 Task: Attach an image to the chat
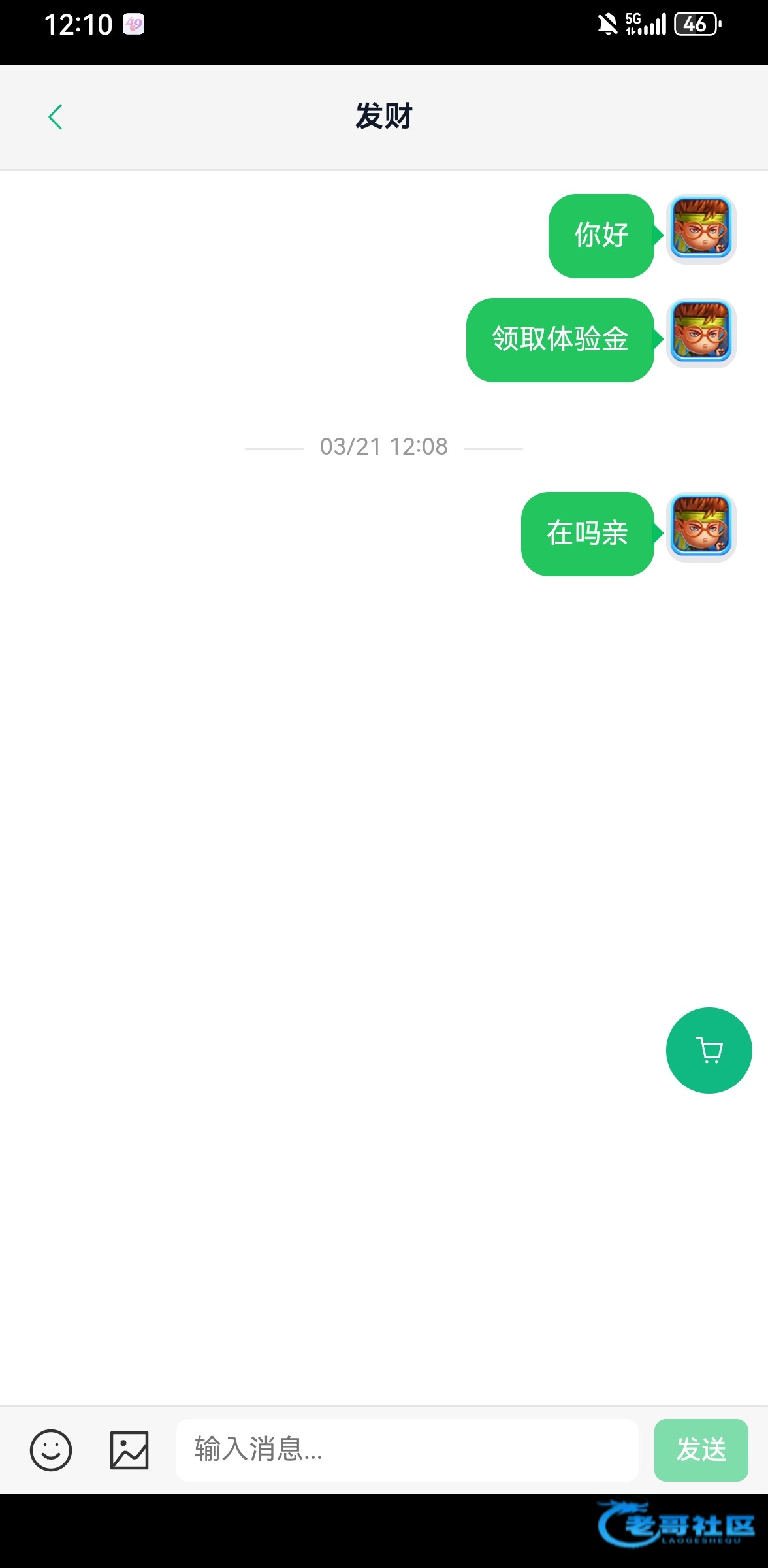(129, 1450)
